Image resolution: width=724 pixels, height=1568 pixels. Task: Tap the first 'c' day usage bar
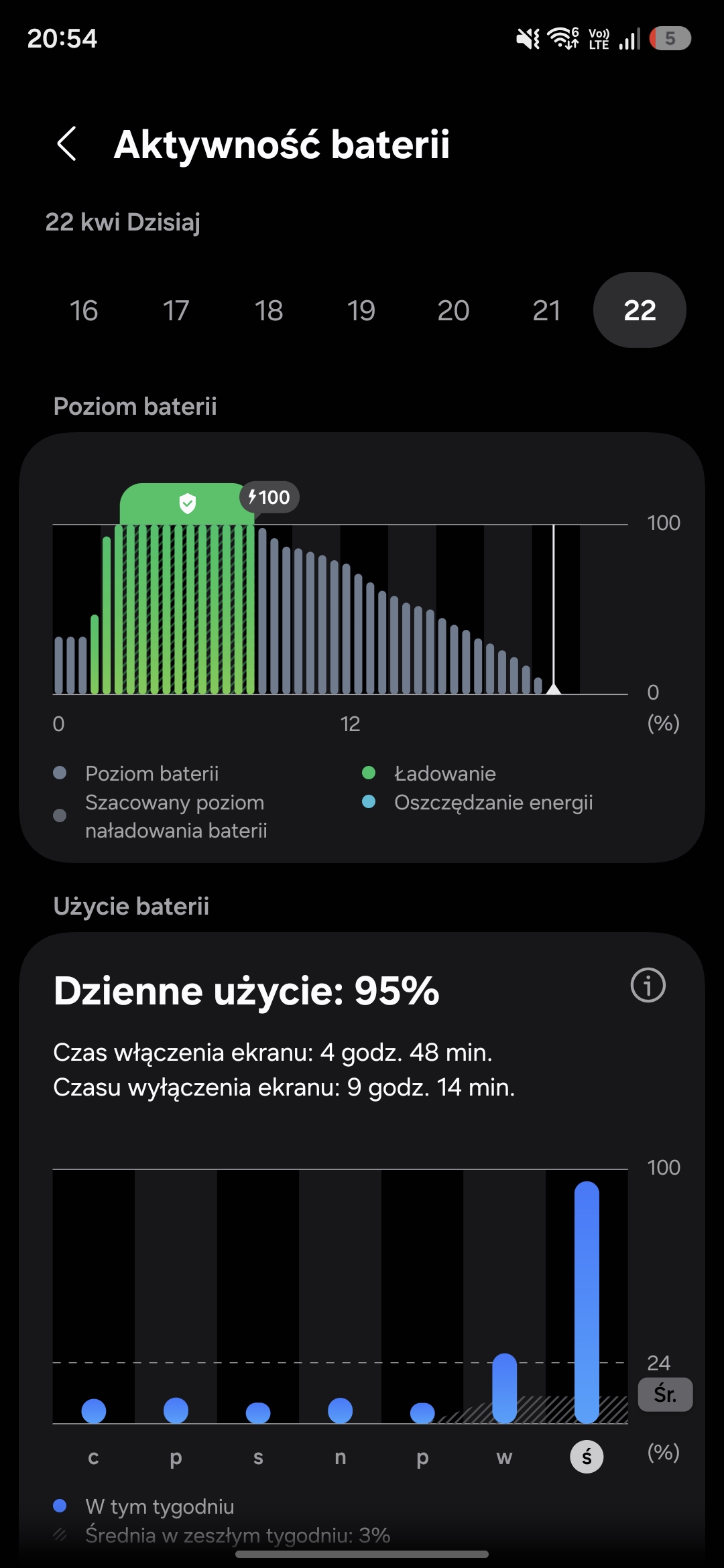coord(94,1411)
